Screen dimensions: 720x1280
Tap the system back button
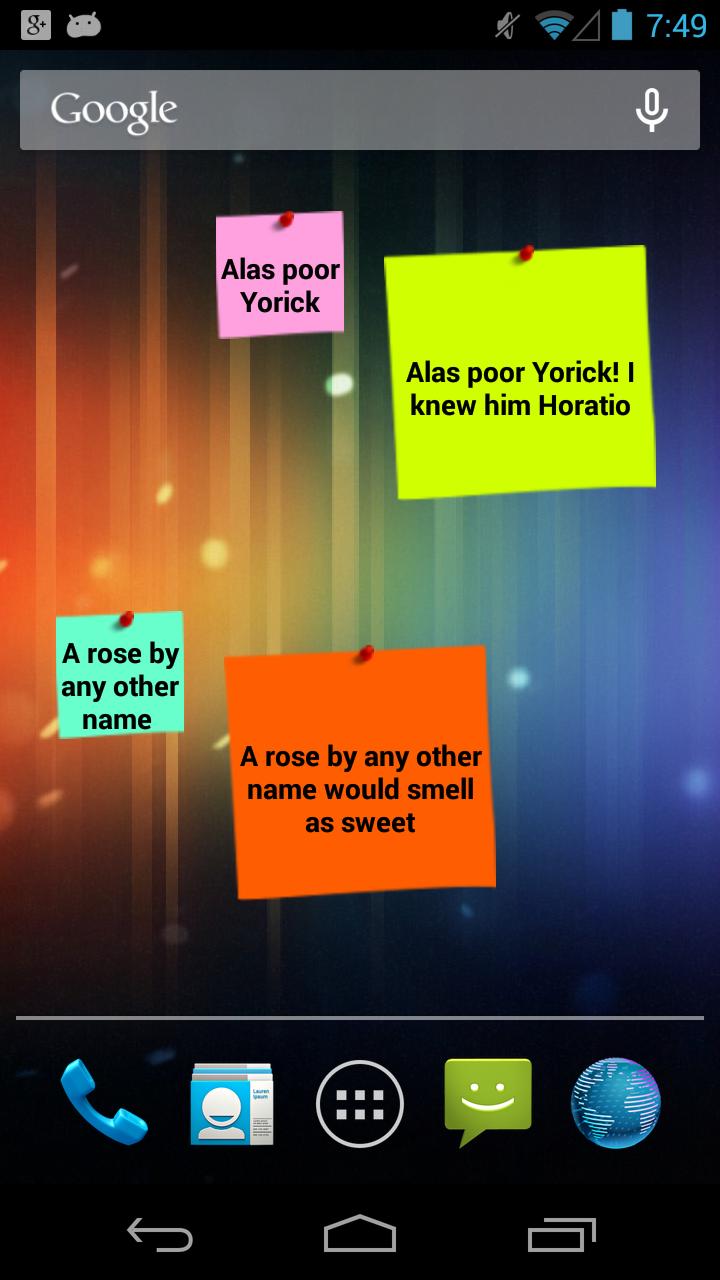(x=160, y=1234)
